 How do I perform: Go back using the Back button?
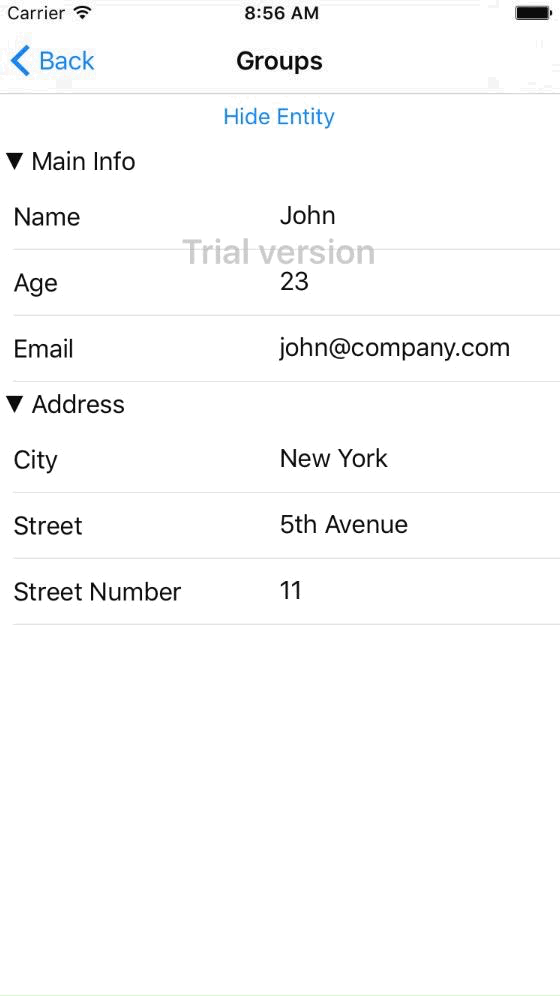pos(52,61)
